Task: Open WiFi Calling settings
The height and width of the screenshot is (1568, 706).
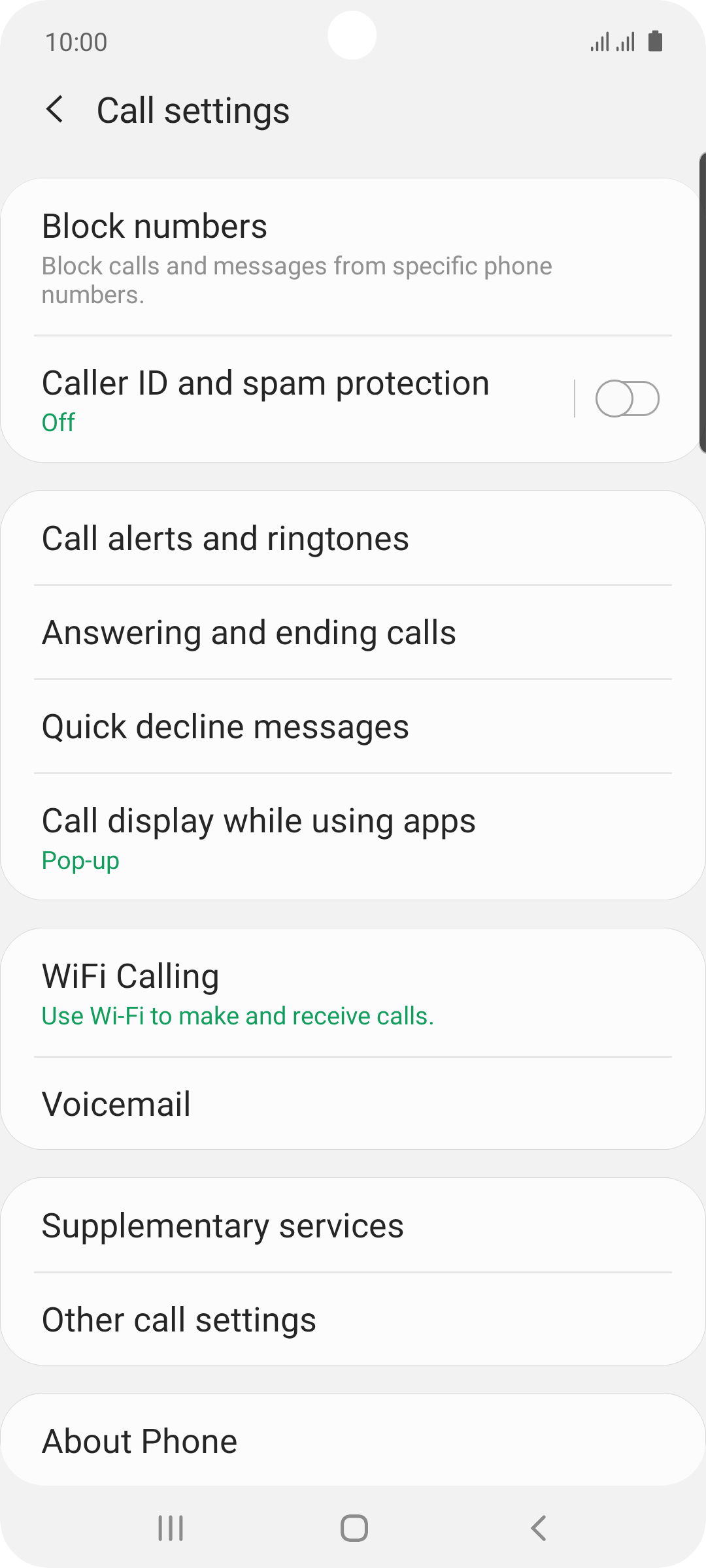Action: tap(353, 993)
